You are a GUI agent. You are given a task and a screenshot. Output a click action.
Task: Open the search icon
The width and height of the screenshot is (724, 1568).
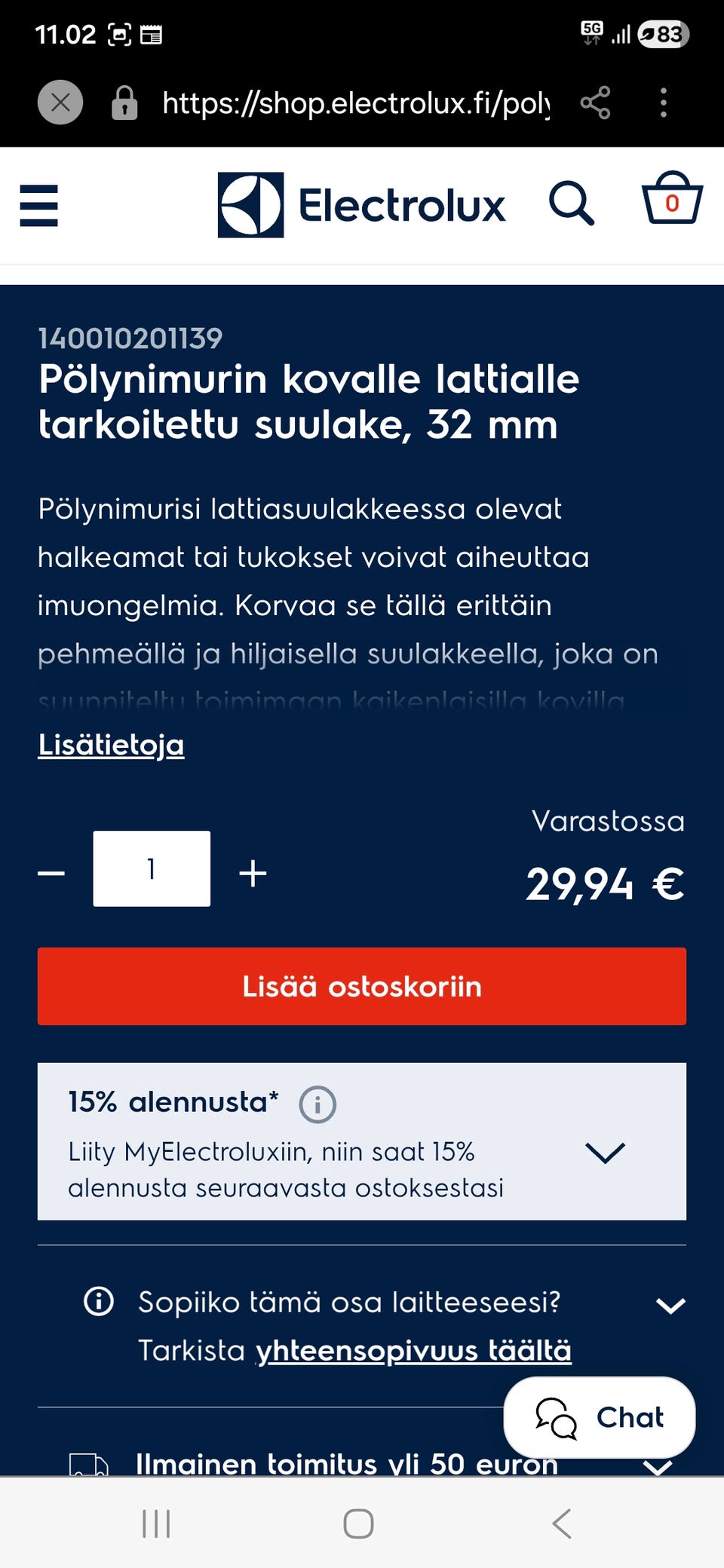[572, 204]
